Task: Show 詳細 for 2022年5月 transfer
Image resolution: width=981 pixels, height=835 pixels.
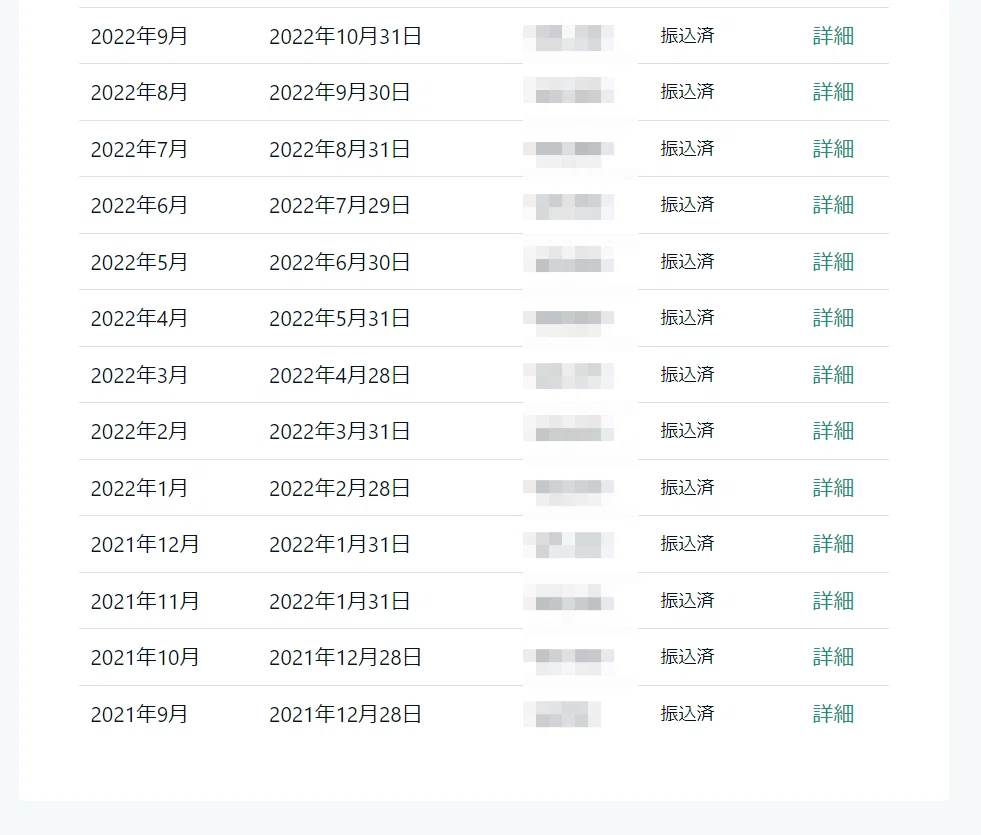Action: [833, 261]
